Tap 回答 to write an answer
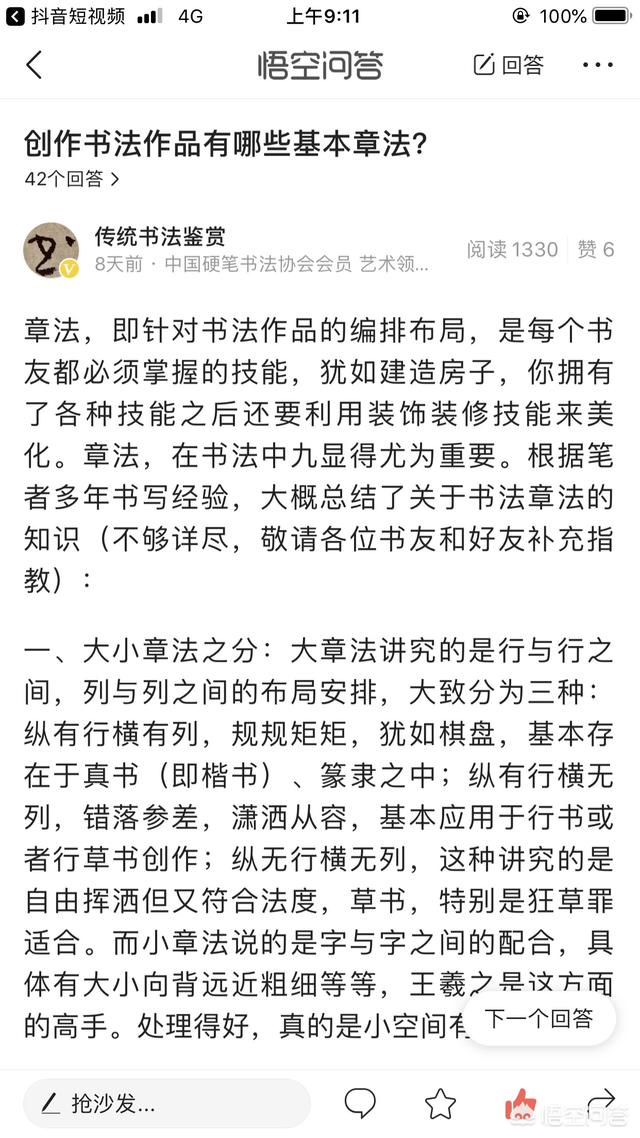640x1138 pixels. pos(509,65)
